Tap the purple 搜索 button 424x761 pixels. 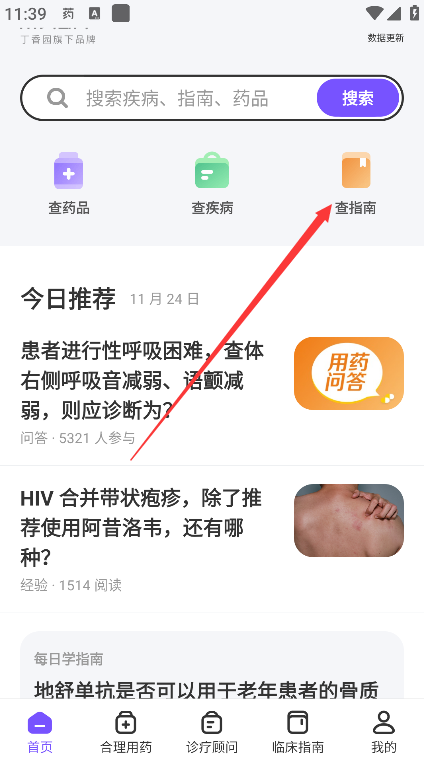pyautogui.click(x=358, y=99)
